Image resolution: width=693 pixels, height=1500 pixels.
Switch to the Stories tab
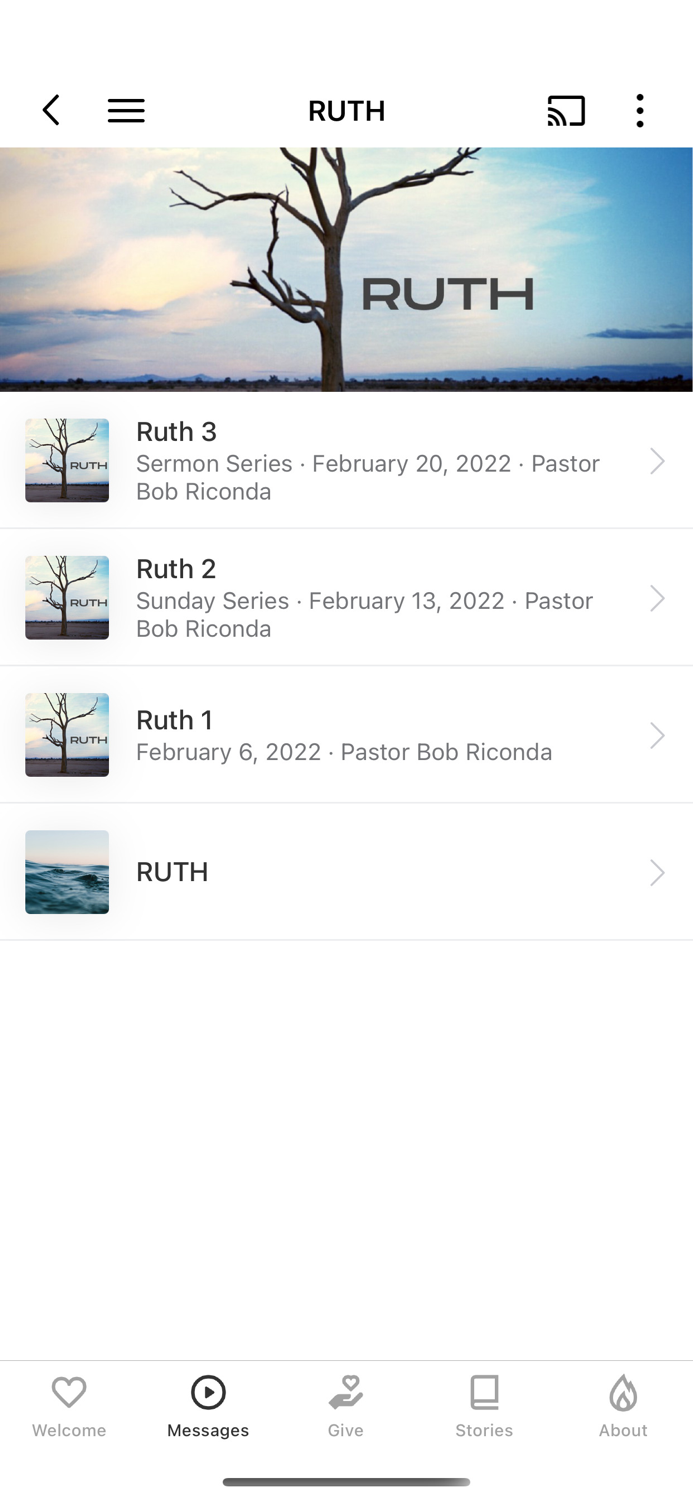[x=484, y=1406]
